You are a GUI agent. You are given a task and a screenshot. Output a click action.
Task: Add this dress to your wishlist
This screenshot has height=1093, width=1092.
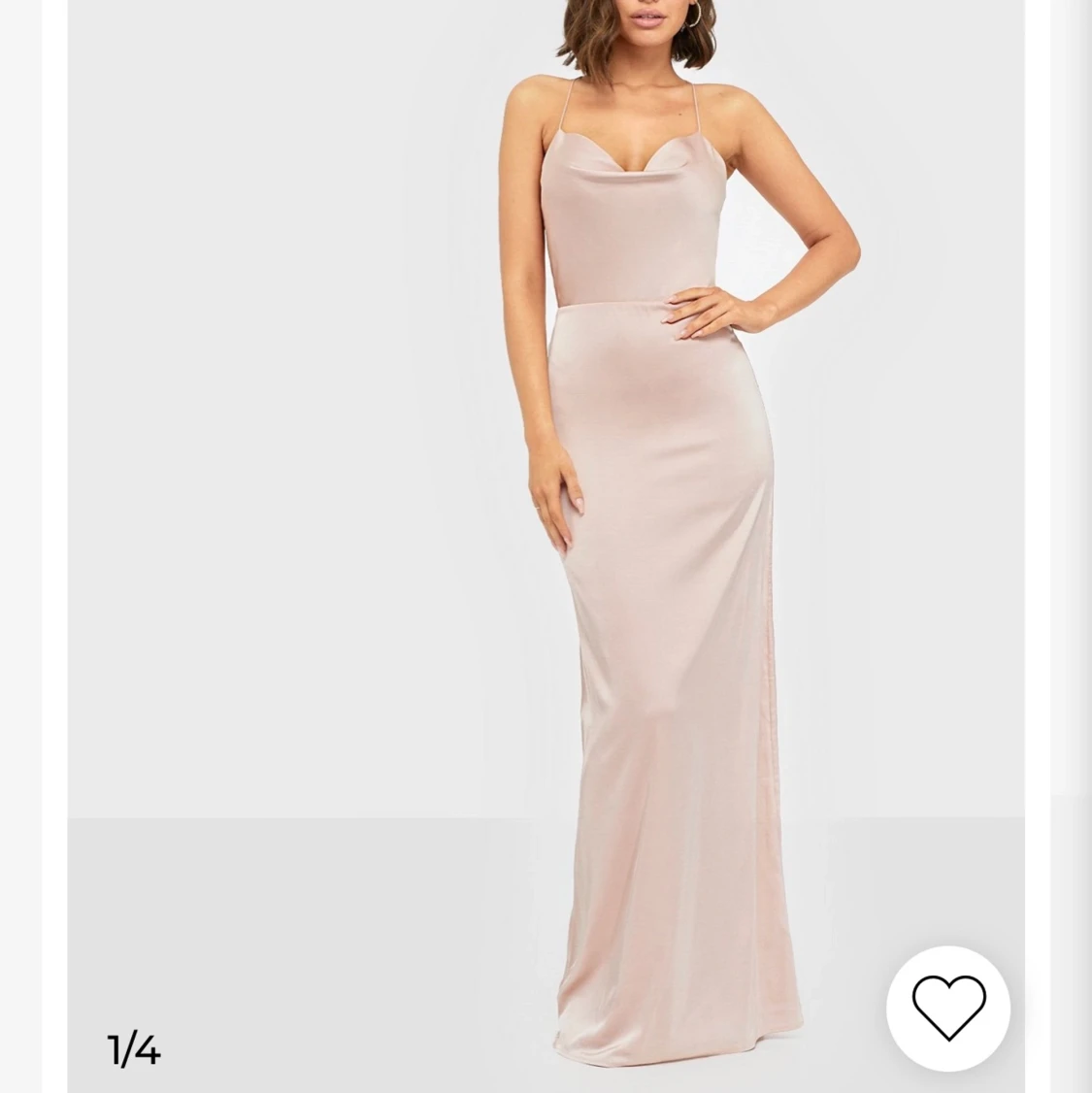tap(948, 1008)
